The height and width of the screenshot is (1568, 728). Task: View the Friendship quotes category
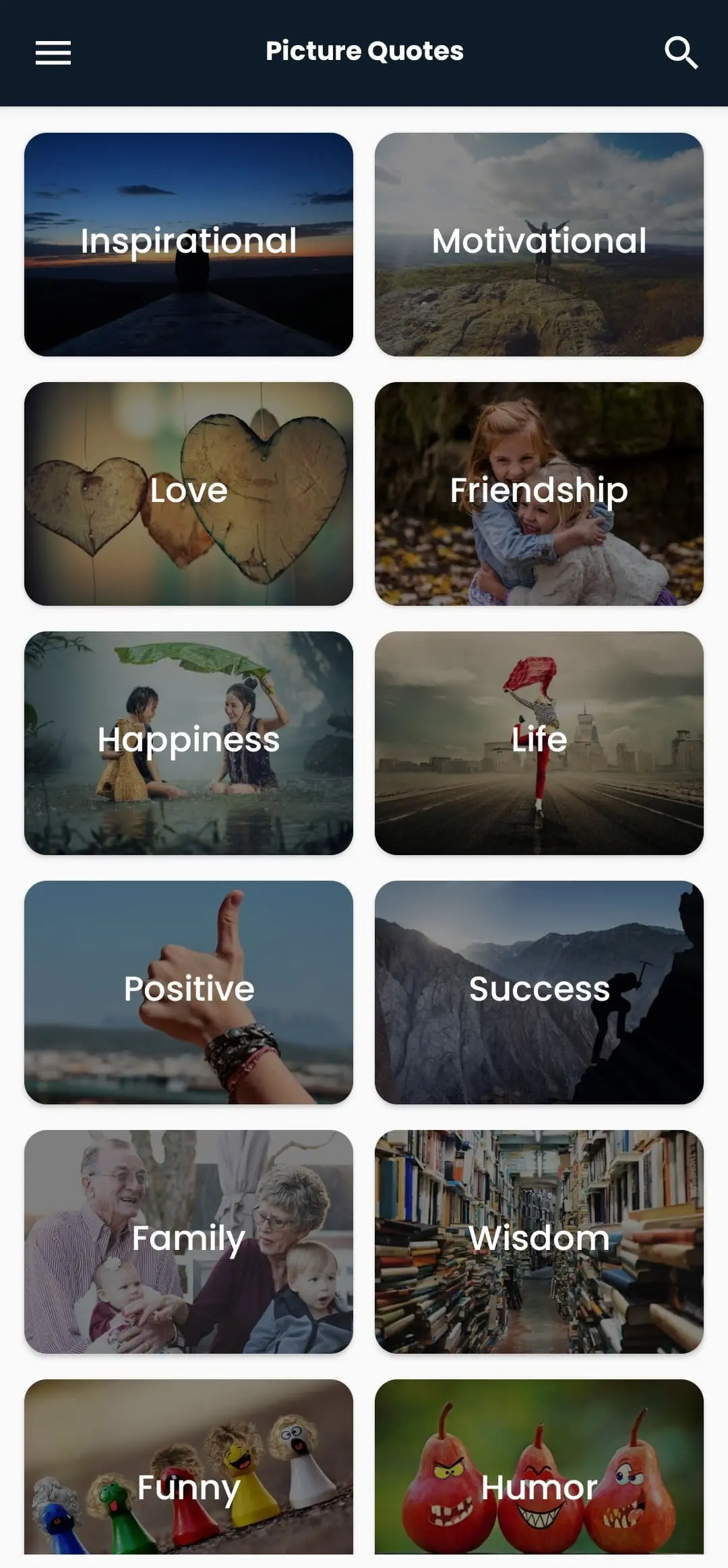point(539,494)
